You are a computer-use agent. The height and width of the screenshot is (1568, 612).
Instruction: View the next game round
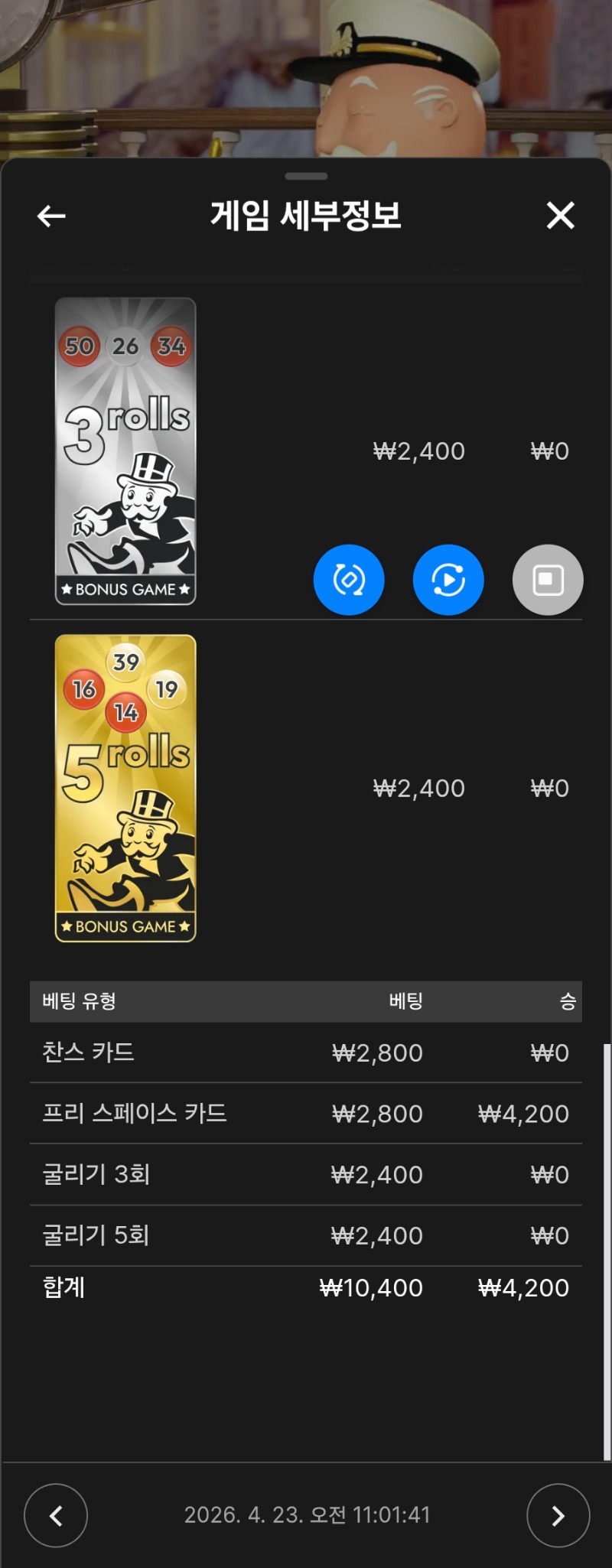[x=558, y=1515]
